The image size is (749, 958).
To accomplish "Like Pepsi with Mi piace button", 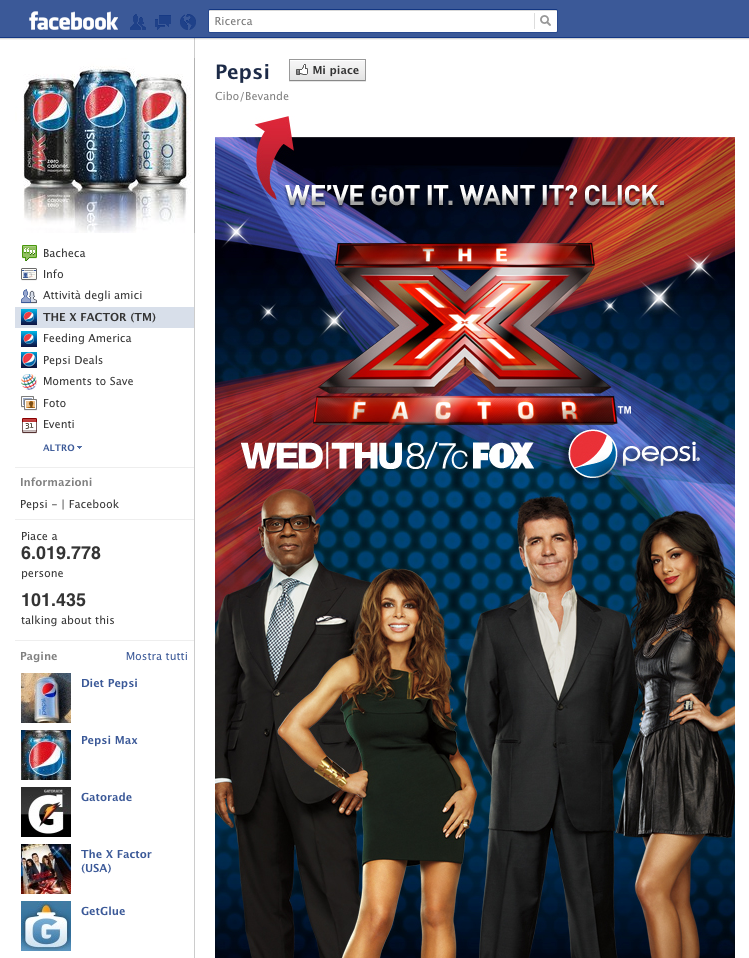I will point(327,70).
